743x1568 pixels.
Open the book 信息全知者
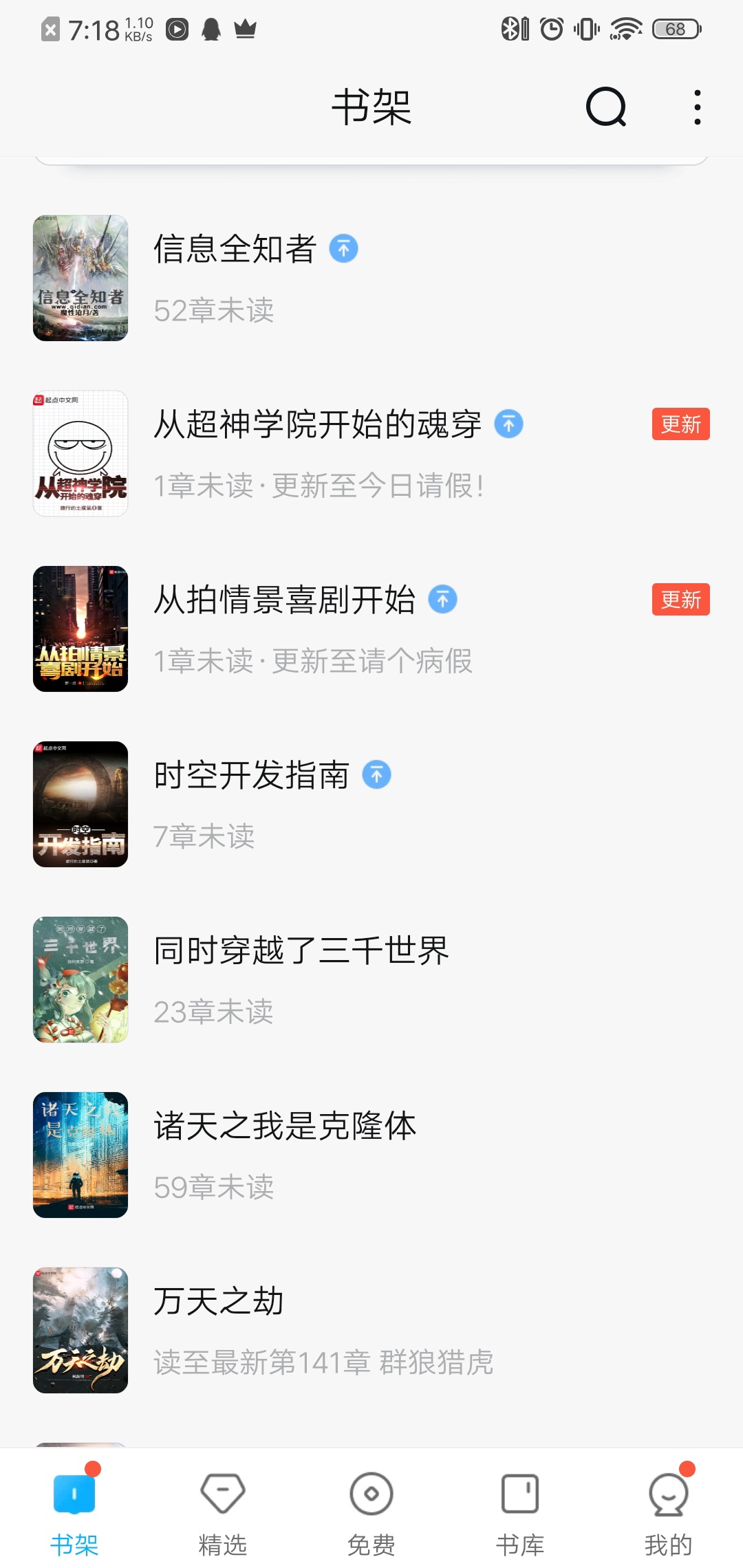point(235,249)
